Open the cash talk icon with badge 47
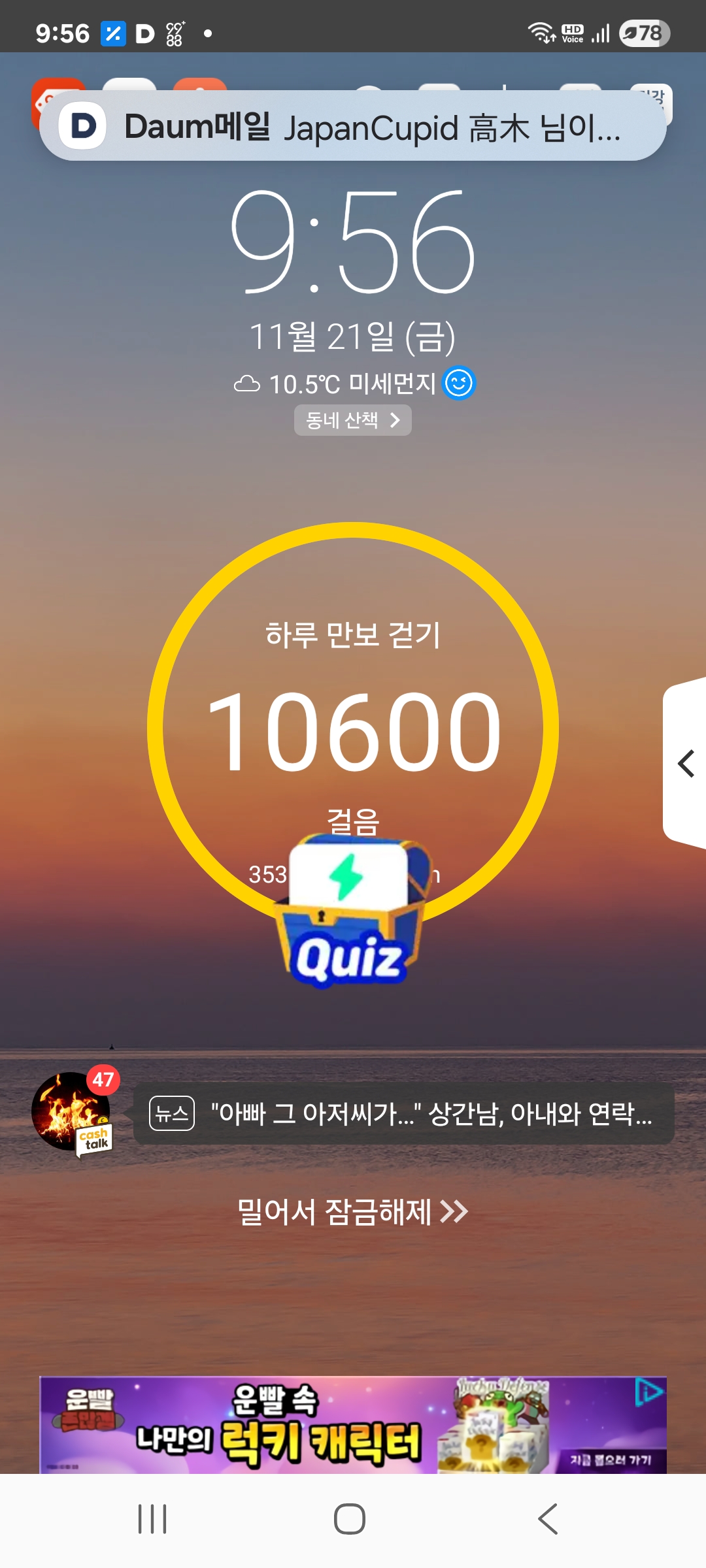706x1568 pixels. click(x=72, y=1112)
